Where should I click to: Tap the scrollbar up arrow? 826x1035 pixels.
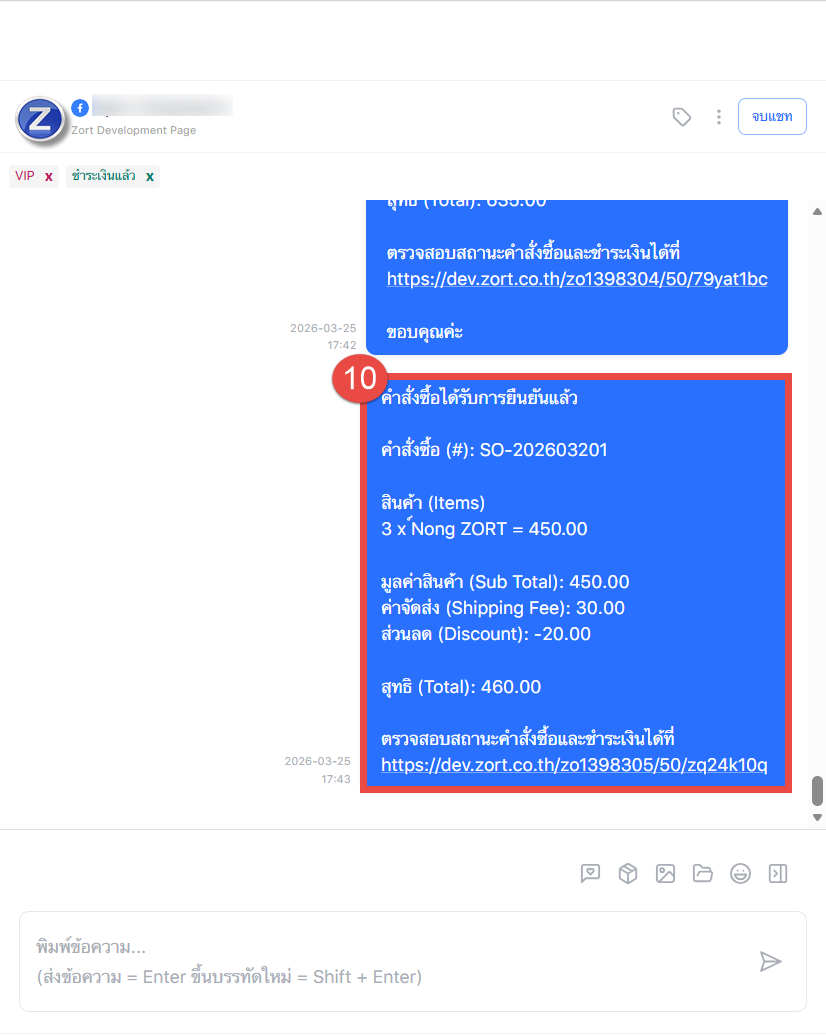(817, 212)
